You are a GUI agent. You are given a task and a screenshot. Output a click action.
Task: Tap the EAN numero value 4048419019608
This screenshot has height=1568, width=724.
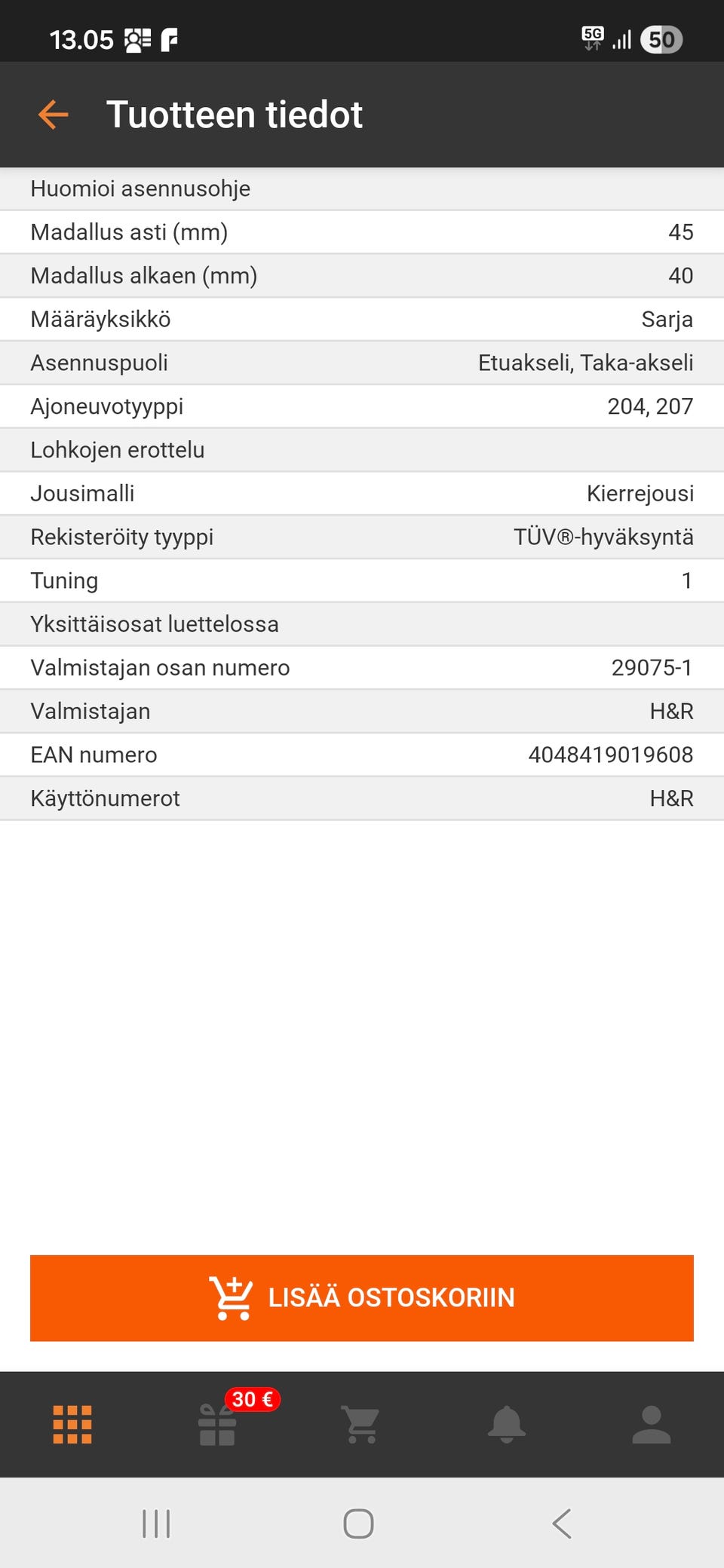(x=611, y=755)
